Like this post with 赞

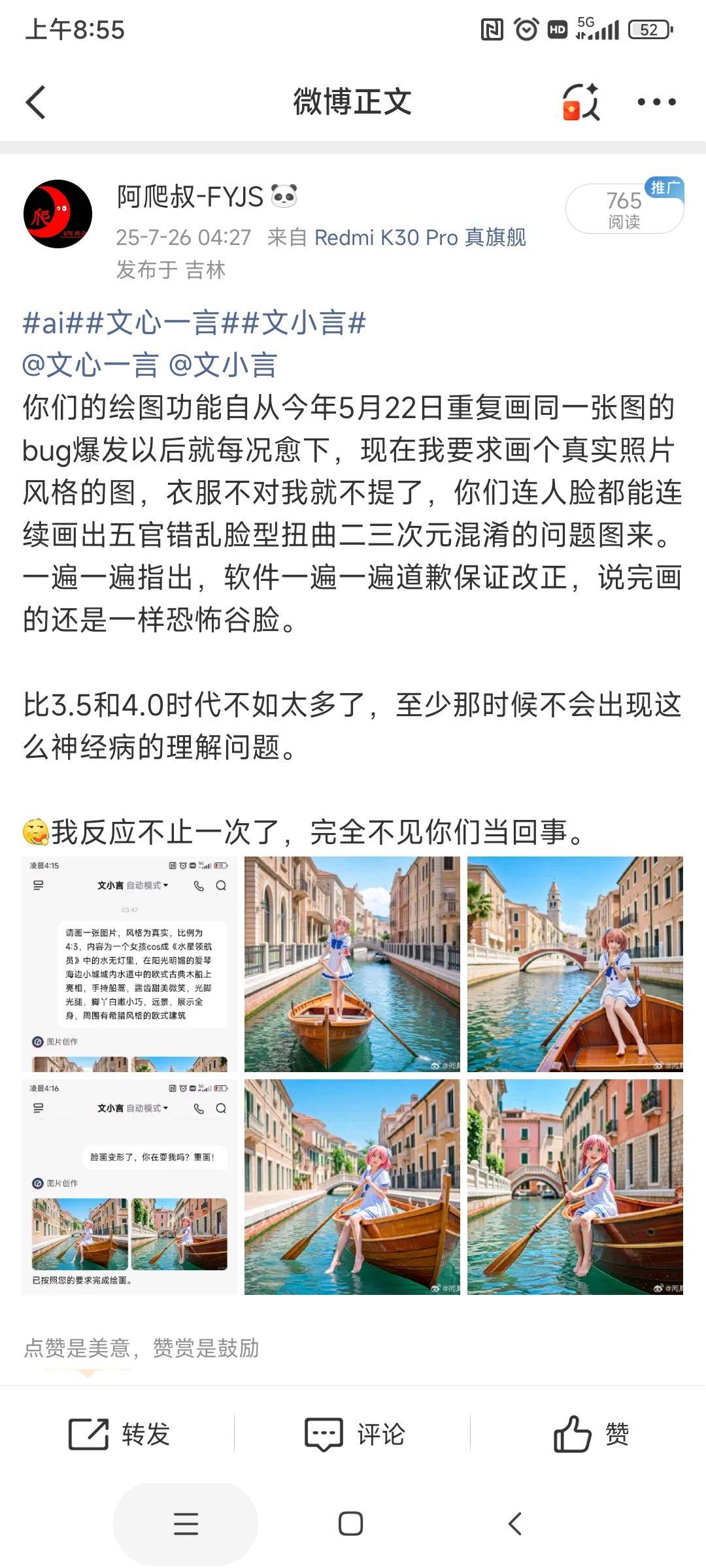click(x=591, y=1434)
